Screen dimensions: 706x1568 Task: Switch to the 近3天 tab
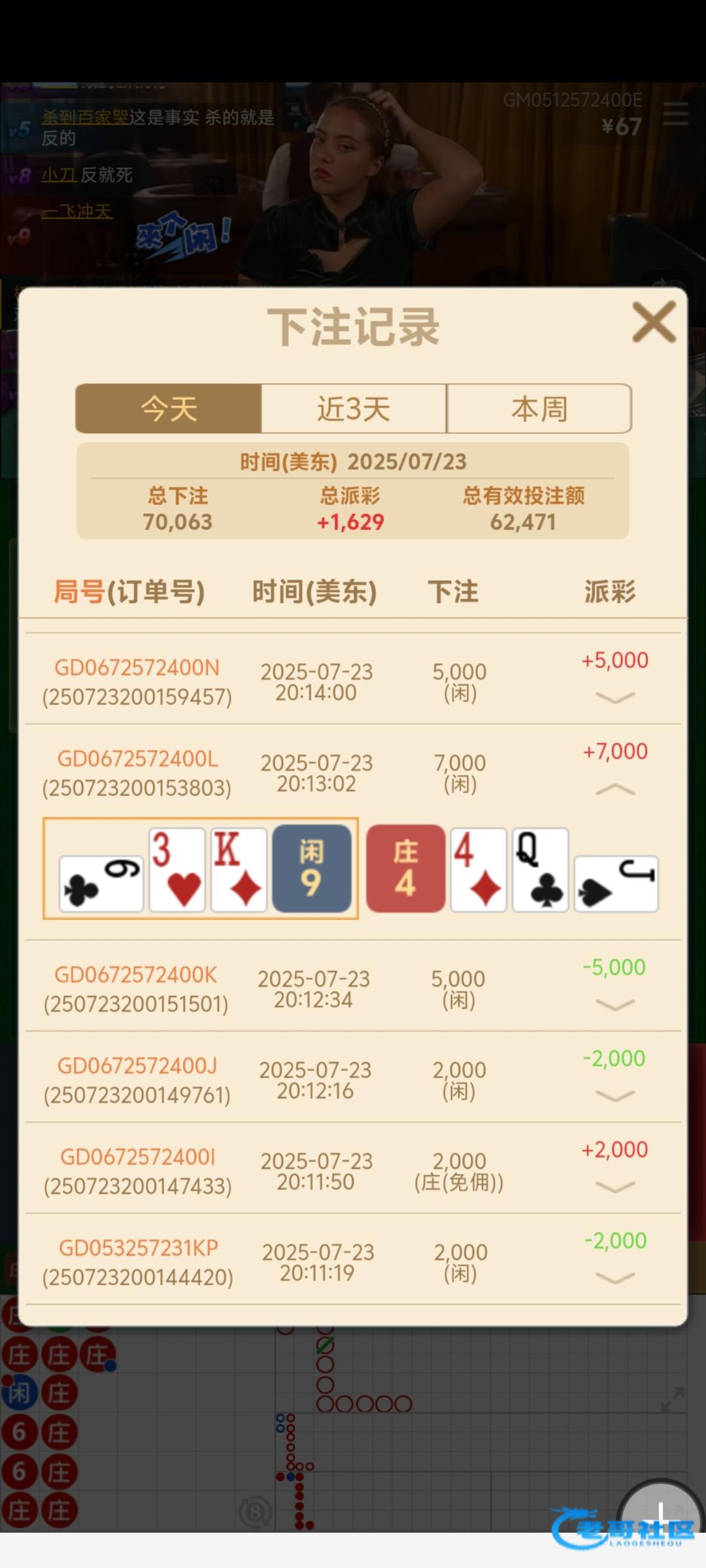tap(354, 409)
